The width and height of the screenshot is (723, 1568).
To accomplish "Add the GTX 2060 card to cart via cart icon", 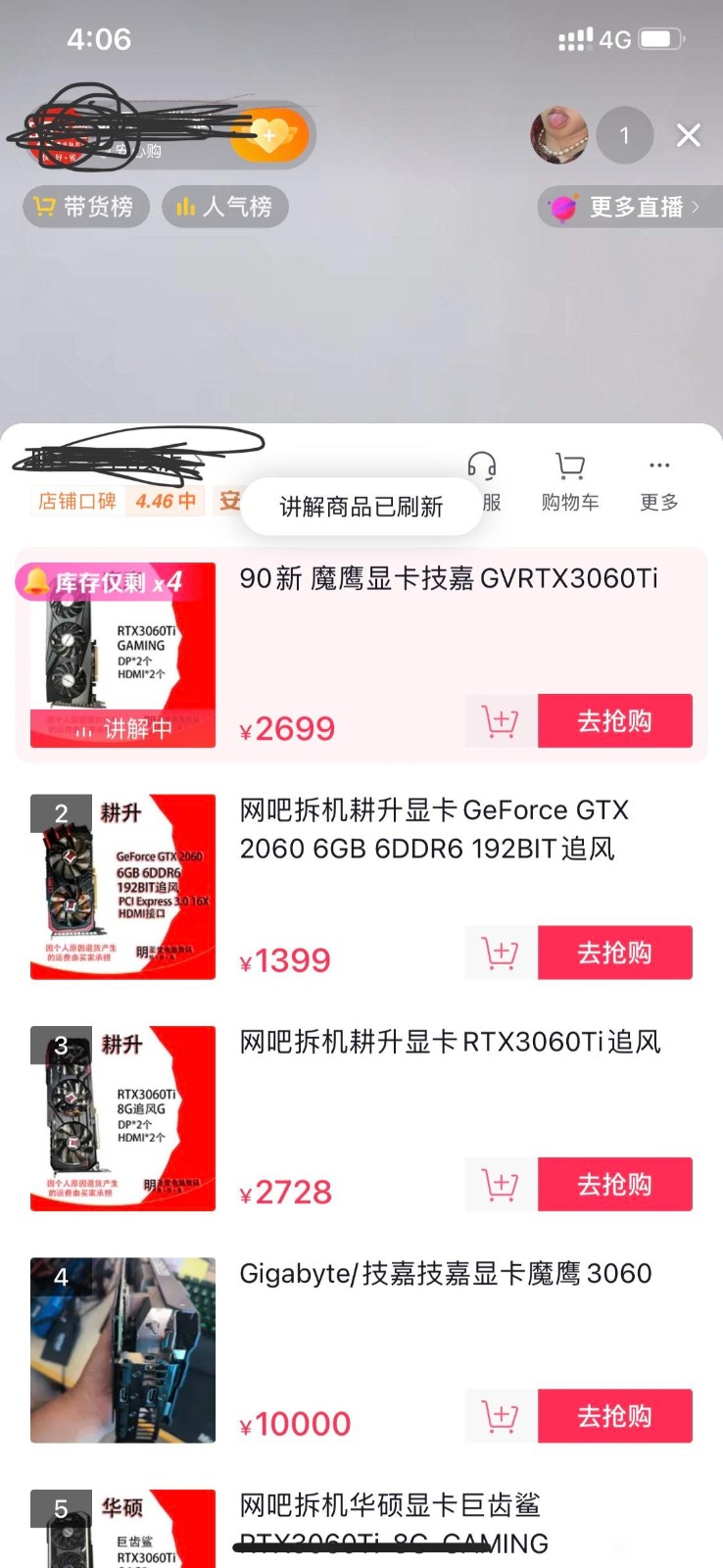I will click(500, 952).
